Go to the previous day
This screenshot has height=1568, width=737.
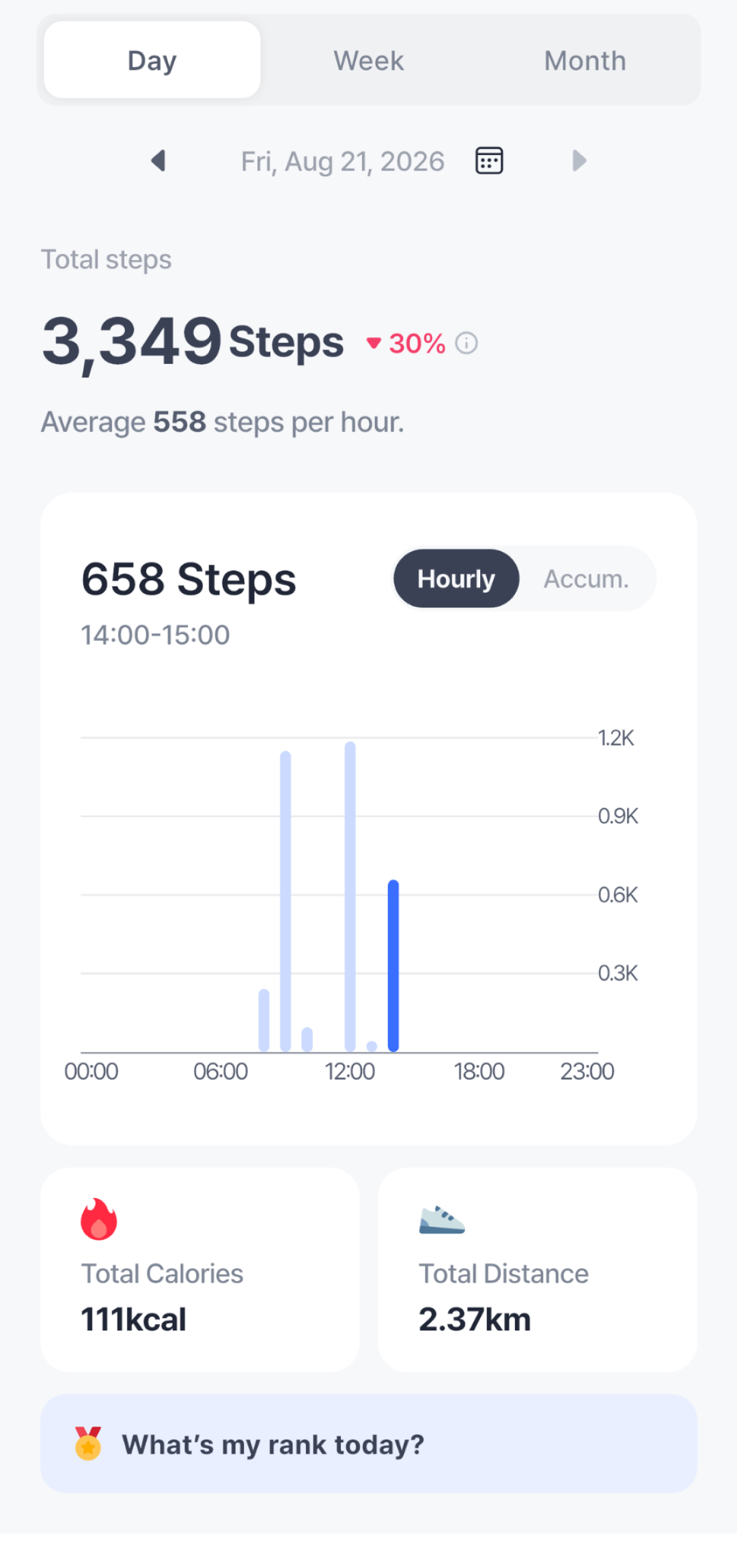(158, 161)
